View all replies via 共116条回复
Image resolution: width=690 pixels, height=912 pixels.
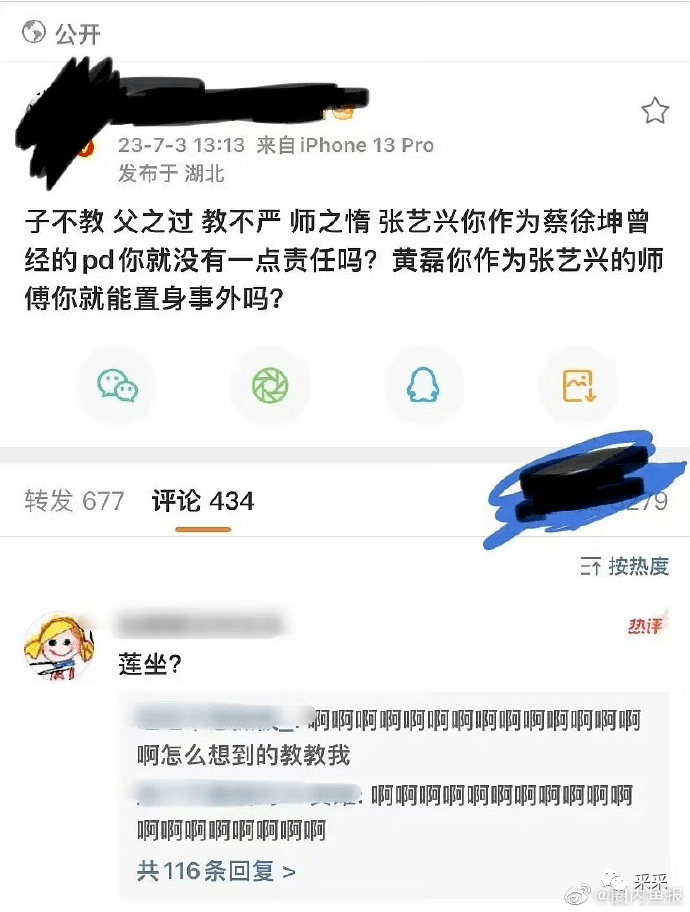click(216, 870)
